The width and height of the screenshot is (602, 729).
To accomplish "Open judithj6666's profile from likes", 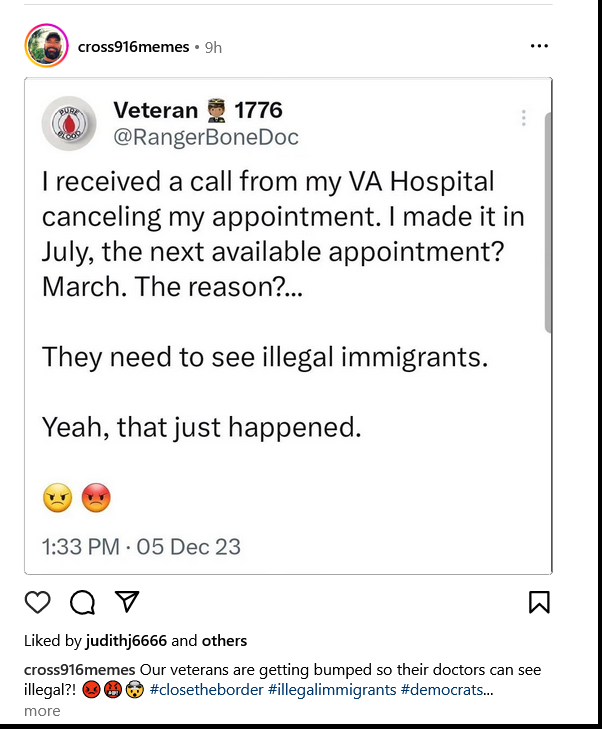I will tap(125, 641).
